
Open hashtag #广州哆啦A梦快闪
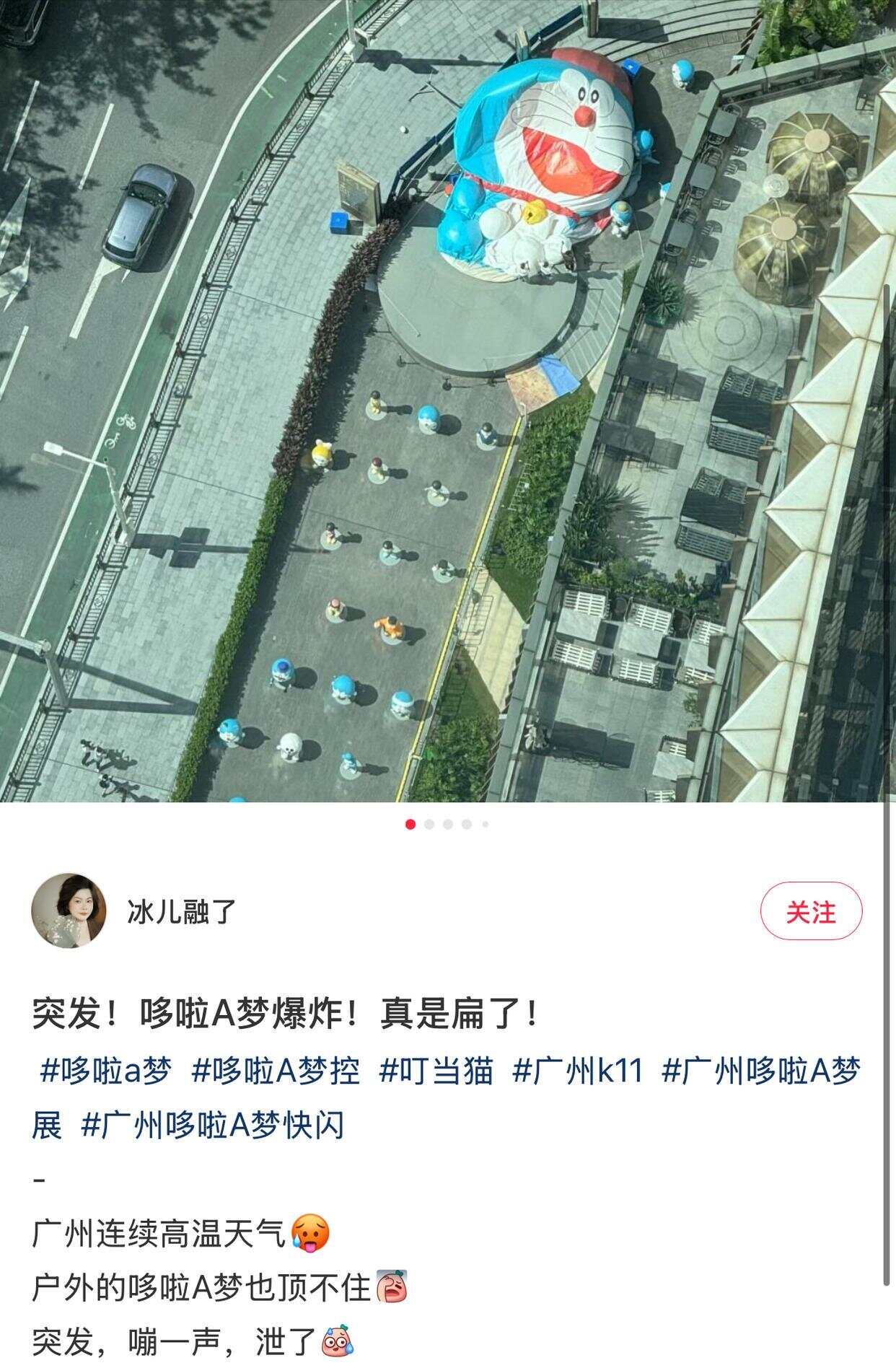click(x=213, y=1125)
